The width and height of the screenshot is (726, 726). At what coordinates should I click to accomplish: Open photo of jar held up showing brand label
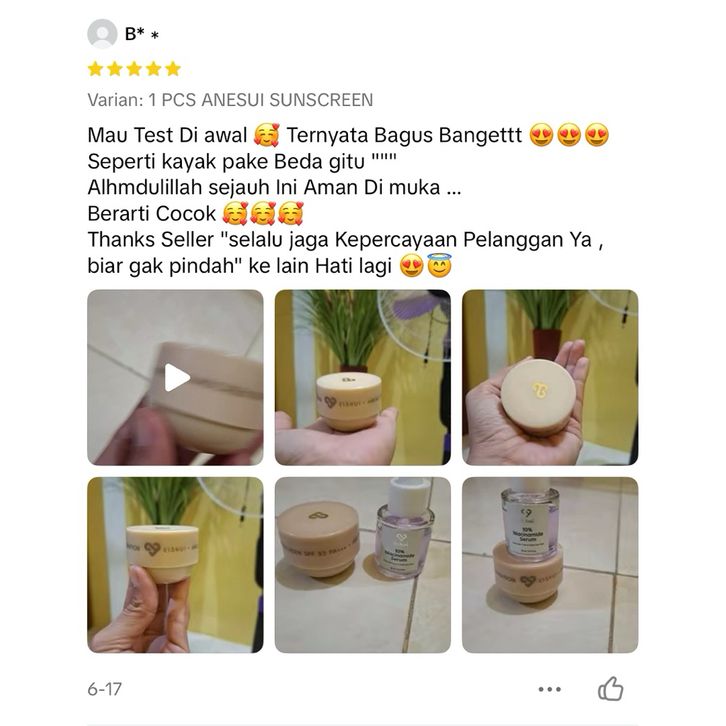pos(175,564)
